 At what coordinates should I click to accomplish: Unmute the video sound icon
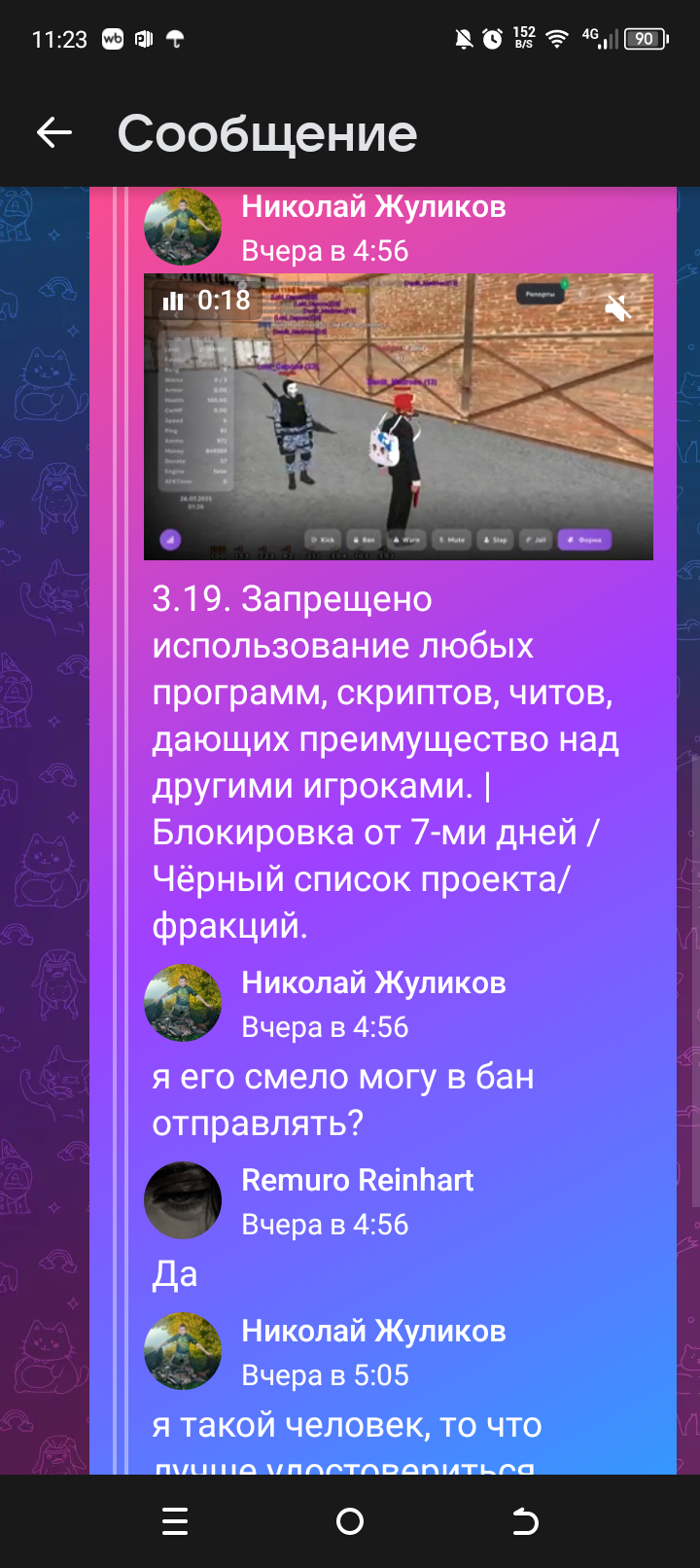click(617, 309)
